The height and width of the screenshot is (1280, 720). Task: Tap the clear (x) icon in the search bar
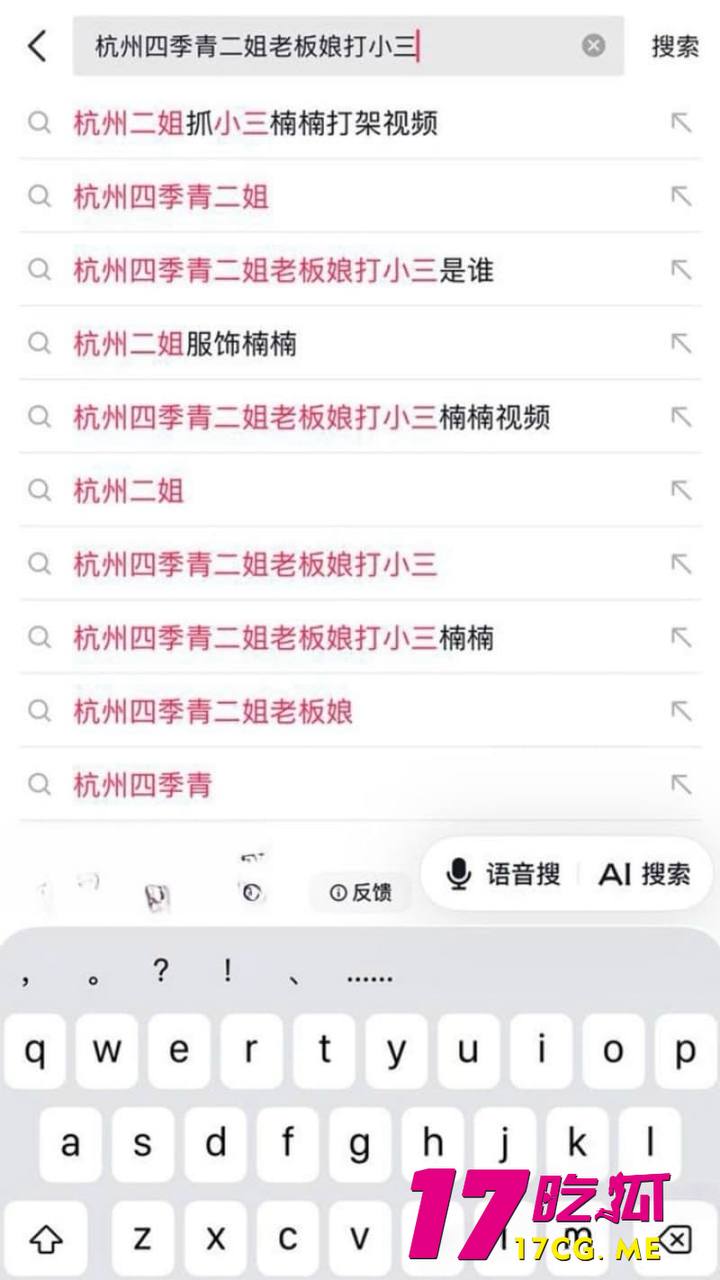coord(593,44)
